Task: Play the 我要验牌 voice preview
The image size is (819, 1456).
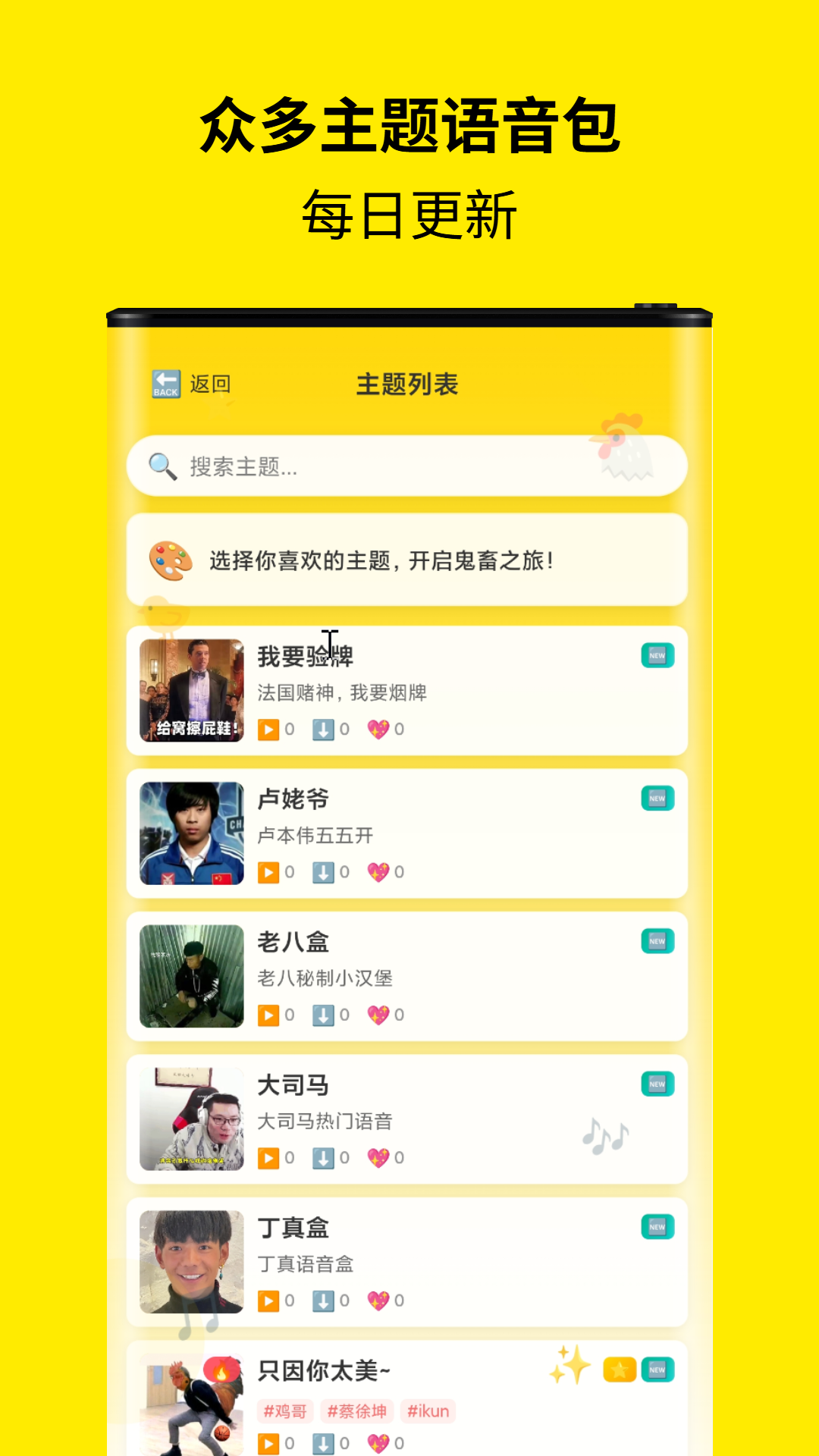Action: coord(269,730)
